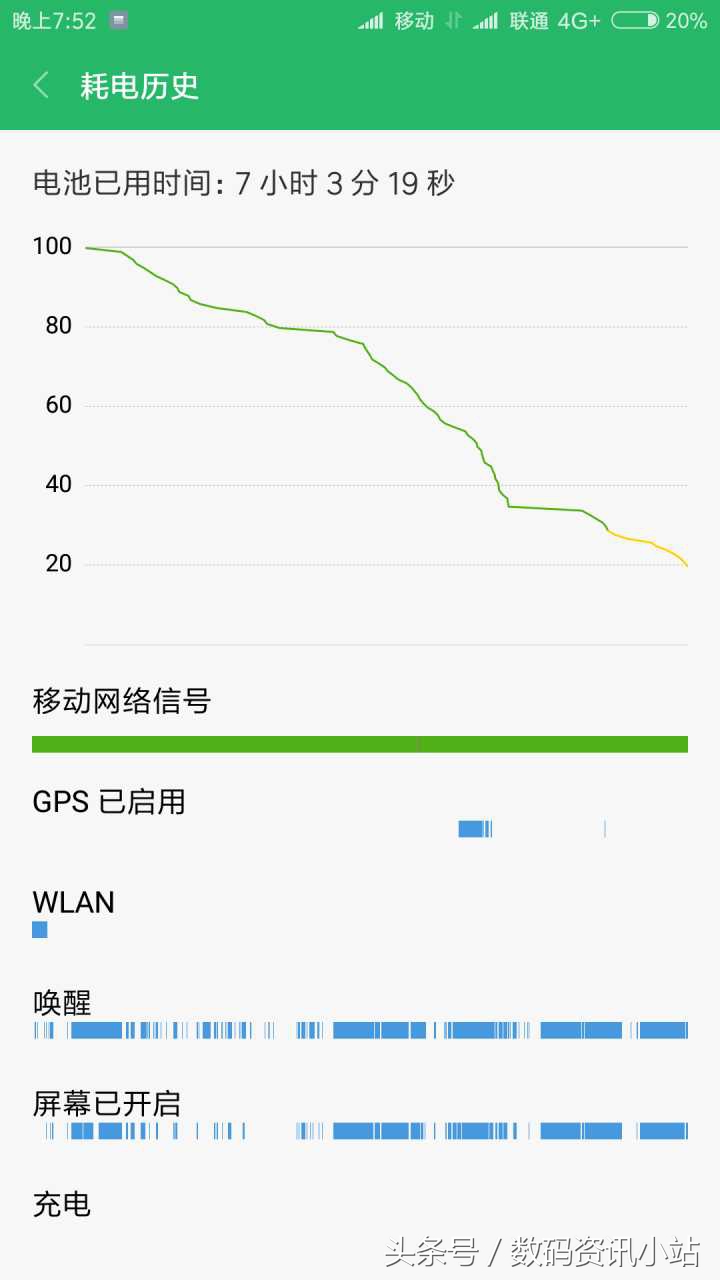Viewport: 720px width, 1280px height.
Task: Tap the 20% battery percentage readout
Action: (688, 20)
